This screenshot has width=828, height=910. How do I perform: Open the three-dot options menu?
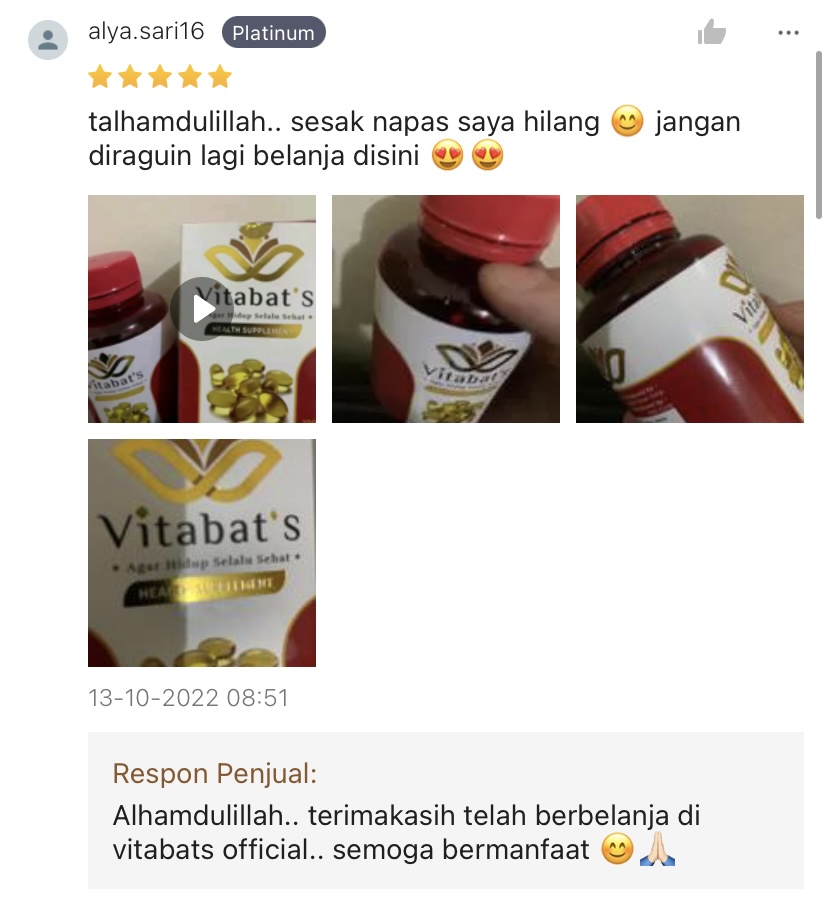pos(788,32)
